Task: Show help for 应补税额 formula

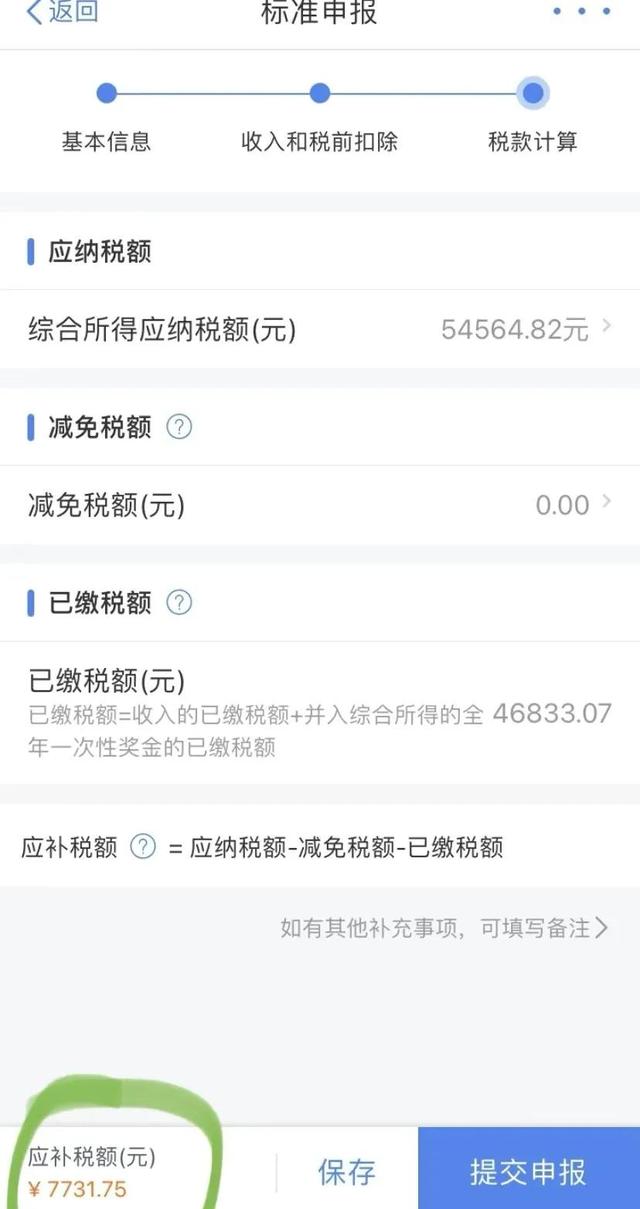Action: click(x=144, y=848)
